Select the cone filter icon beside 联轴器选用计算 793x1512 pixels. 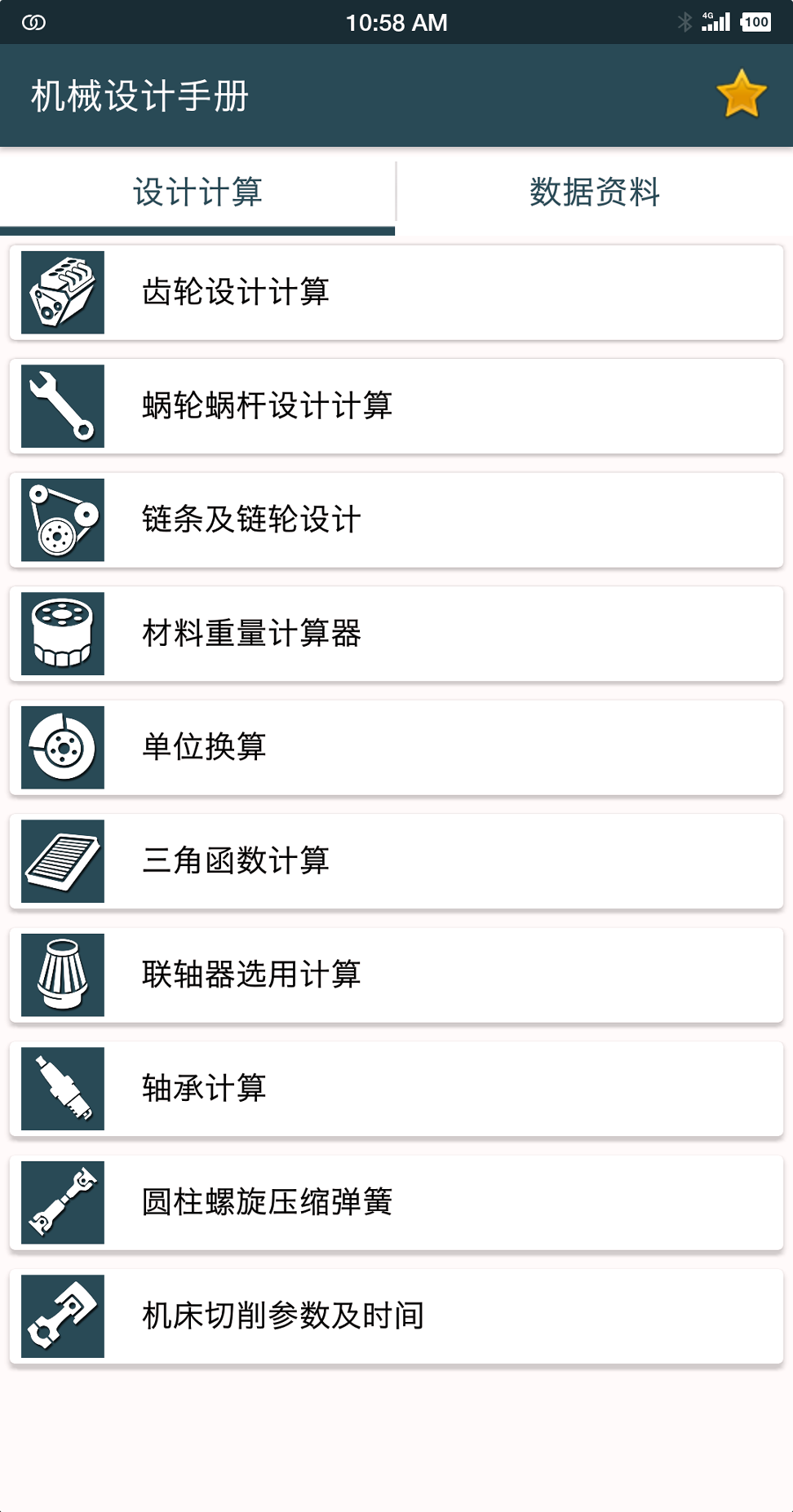62,975
